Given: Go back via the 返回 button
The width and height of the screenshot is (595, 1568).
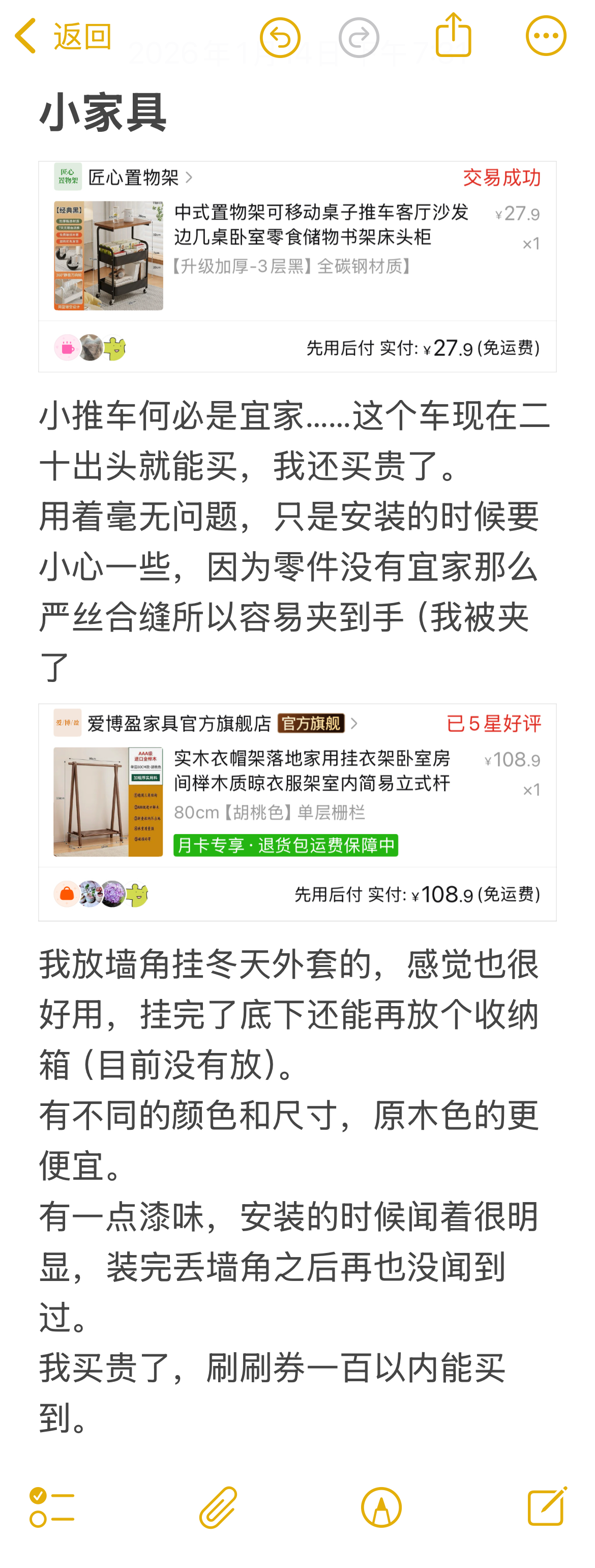Looking at the screenshot, I should click(x=63, y=37).
